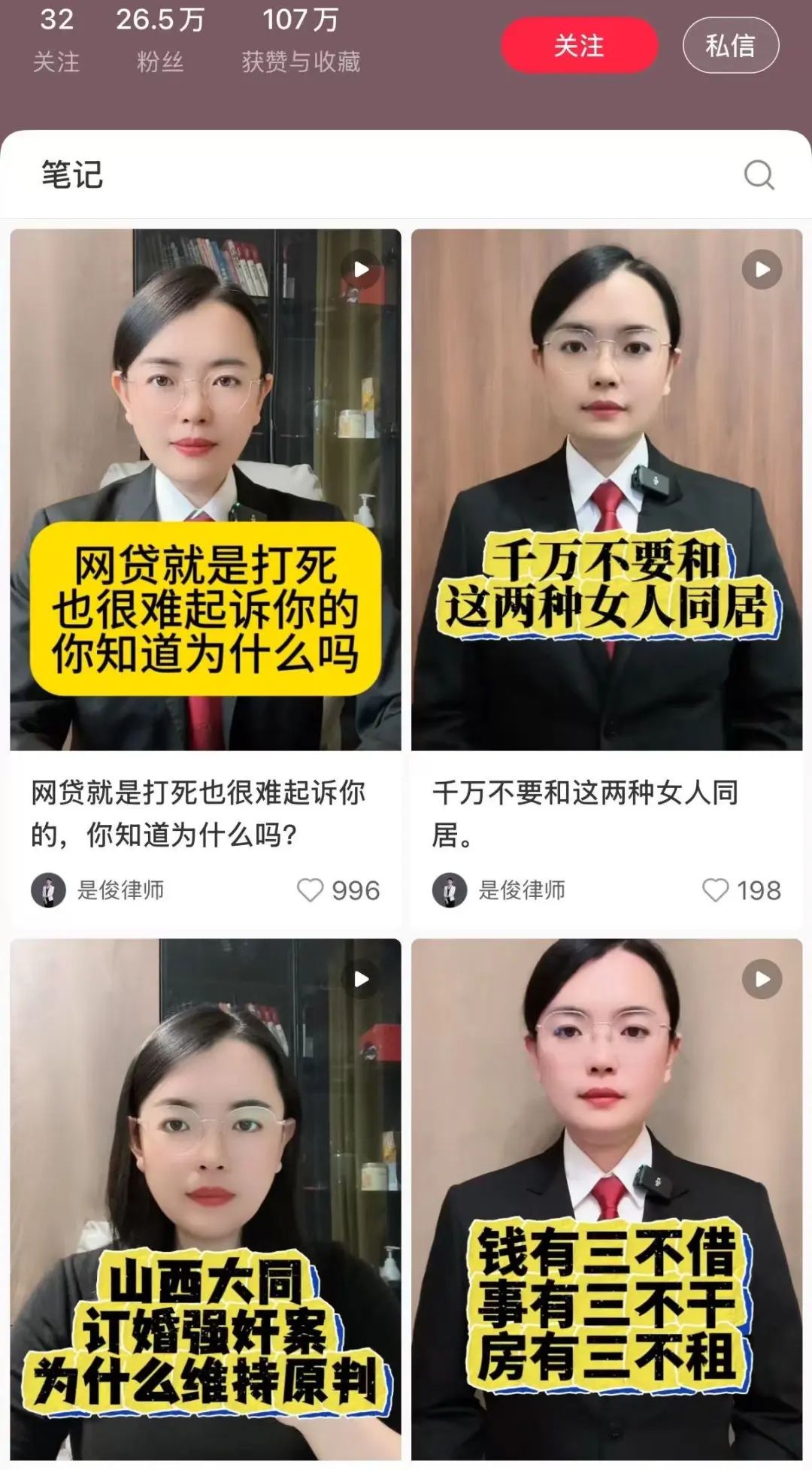The image size is (812, 1470).
Task: Tap the red 关注 follow button
Action: tap(579, 46)
